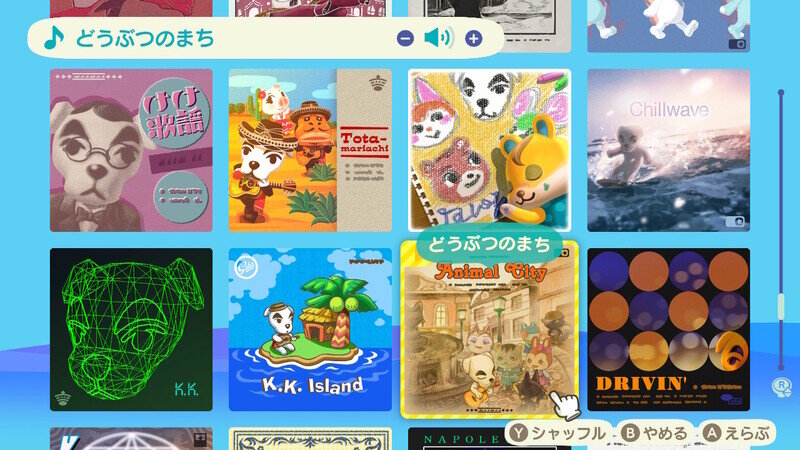Confirm selection with the えらぶ button
The height and width of the screenshot is (450, 800).
(736, 433)
